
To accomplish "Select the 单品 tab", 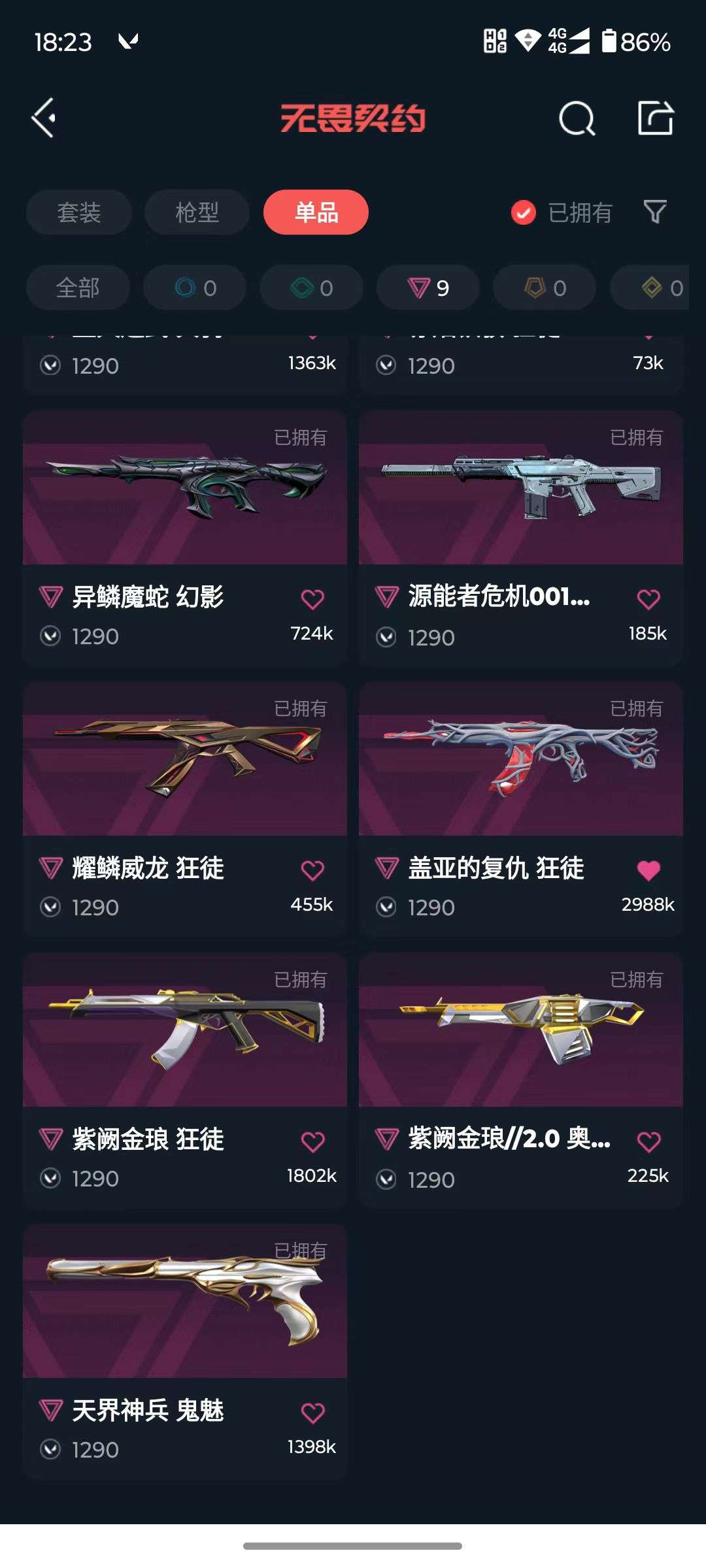I will pyautogui.click(x=314, y=212).
